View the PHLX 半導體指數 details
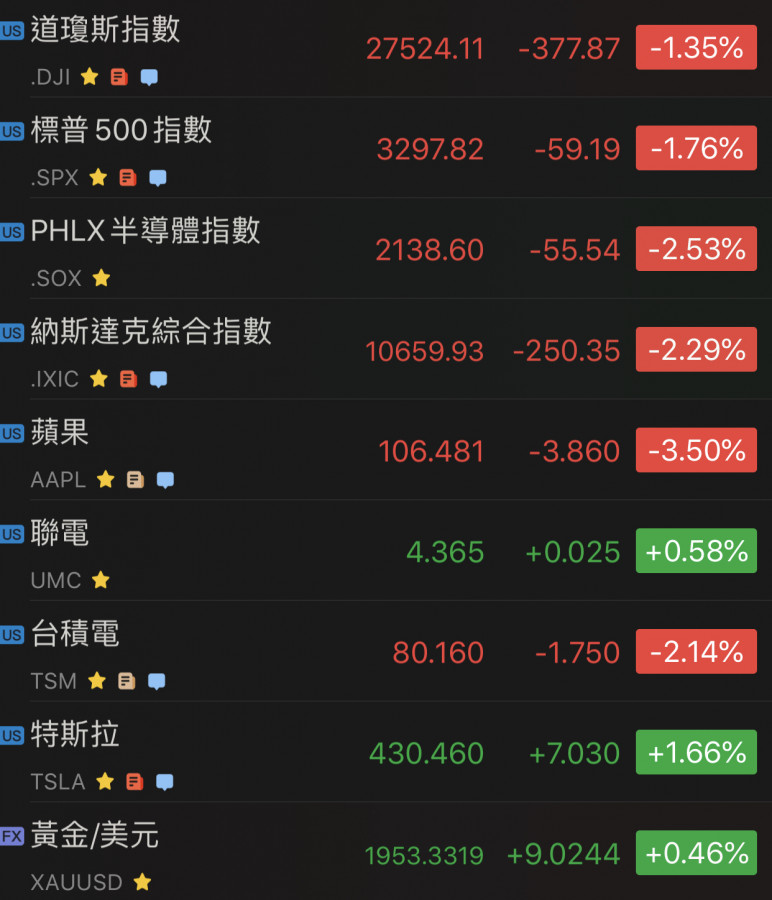The image size is (772, 900). (145, 231)
